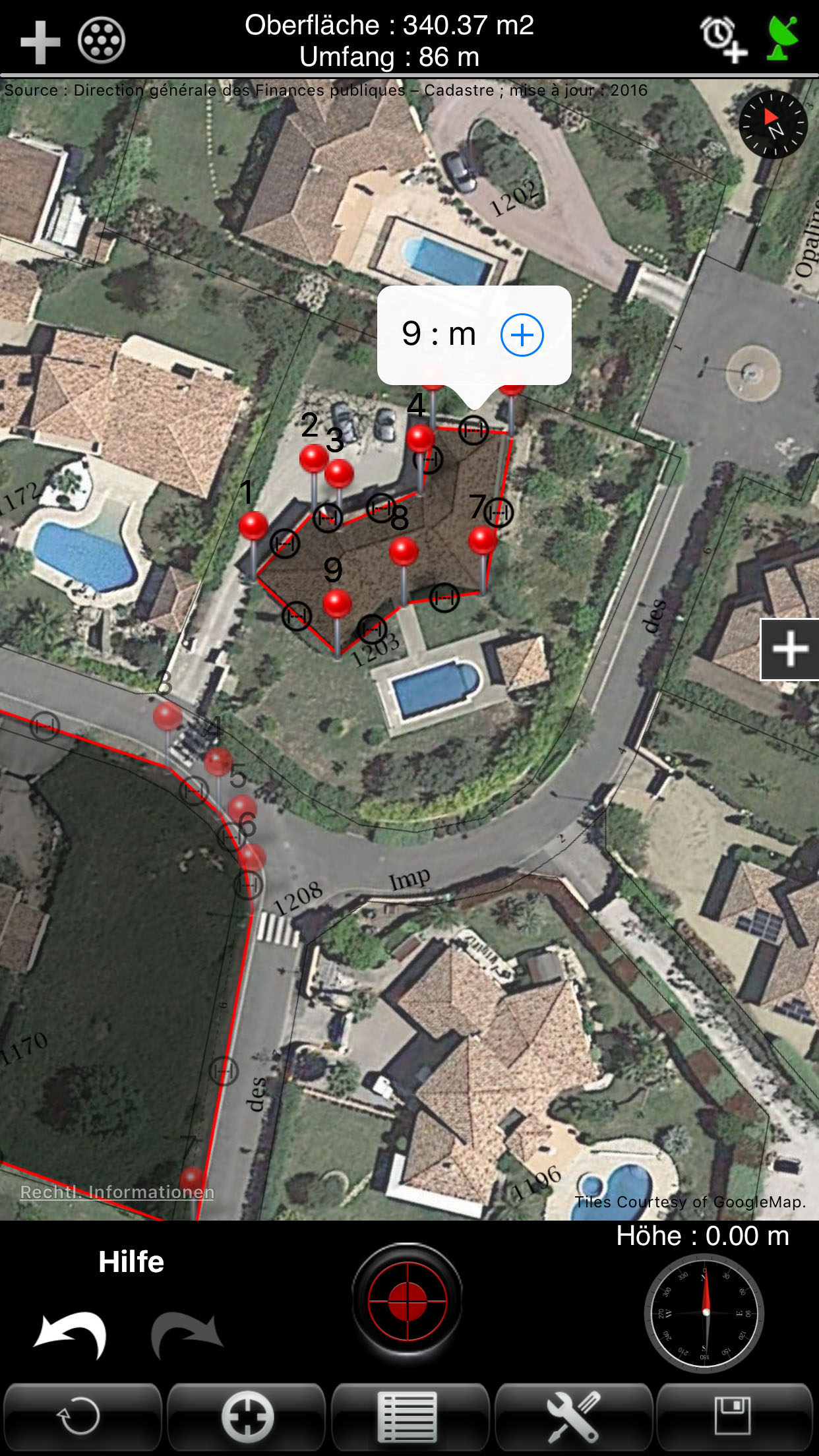Redo the last undone action

[x=187, y=1335]
